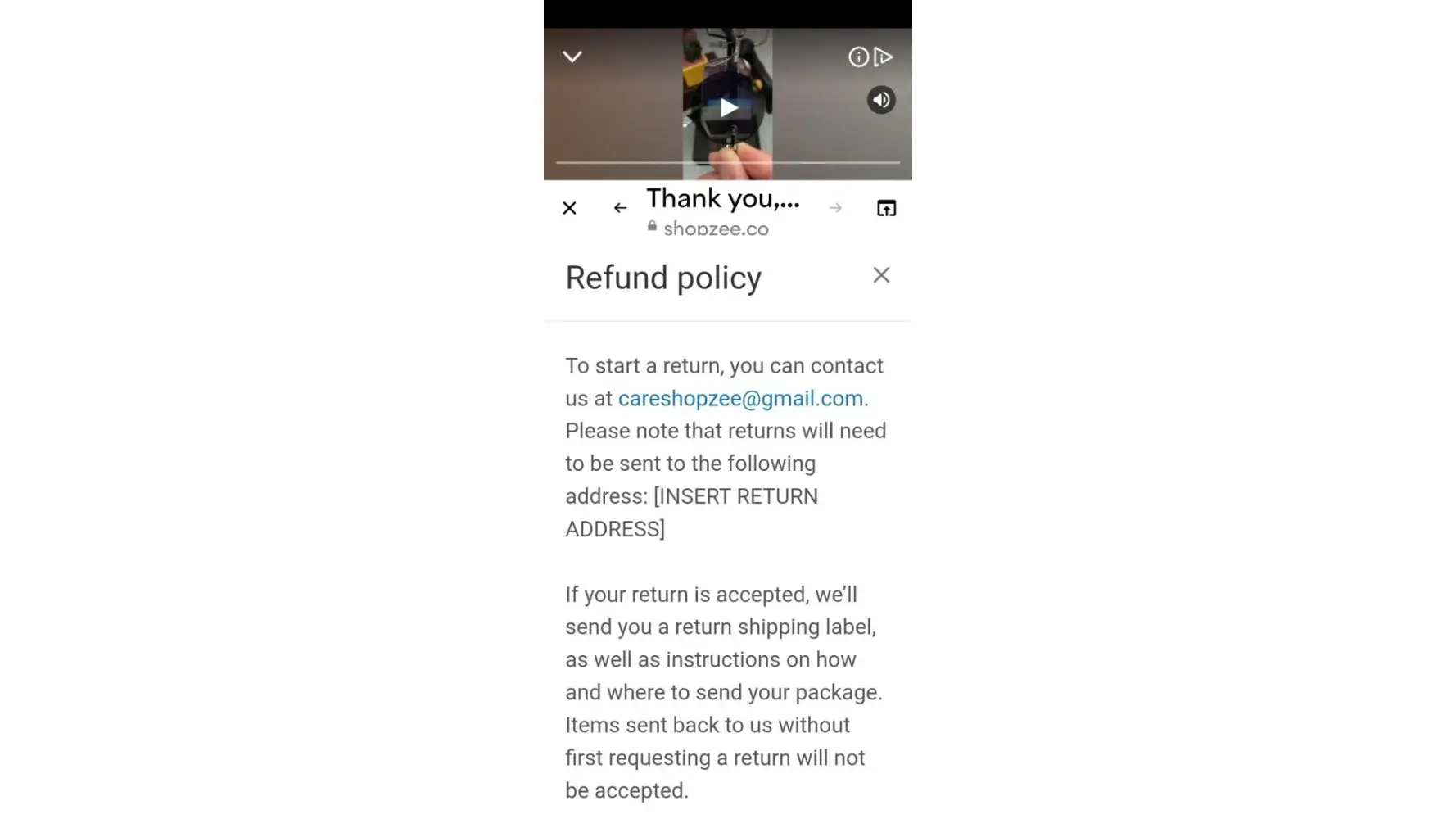Play the paused video
This screenshot has height=819, width=1456.
tap(728, 107)
